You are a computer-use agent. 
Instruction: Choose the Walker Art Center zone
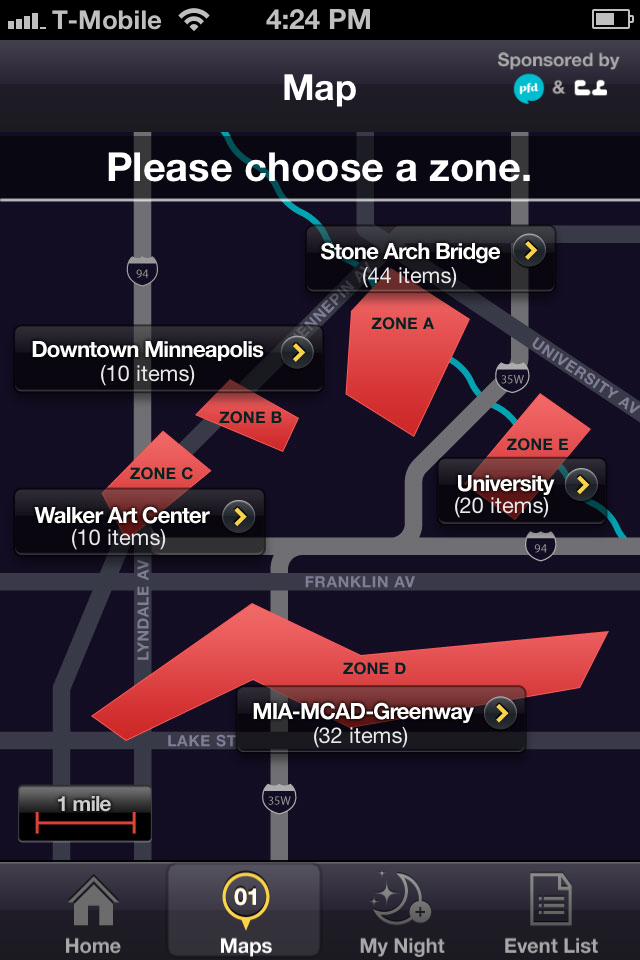140,523
